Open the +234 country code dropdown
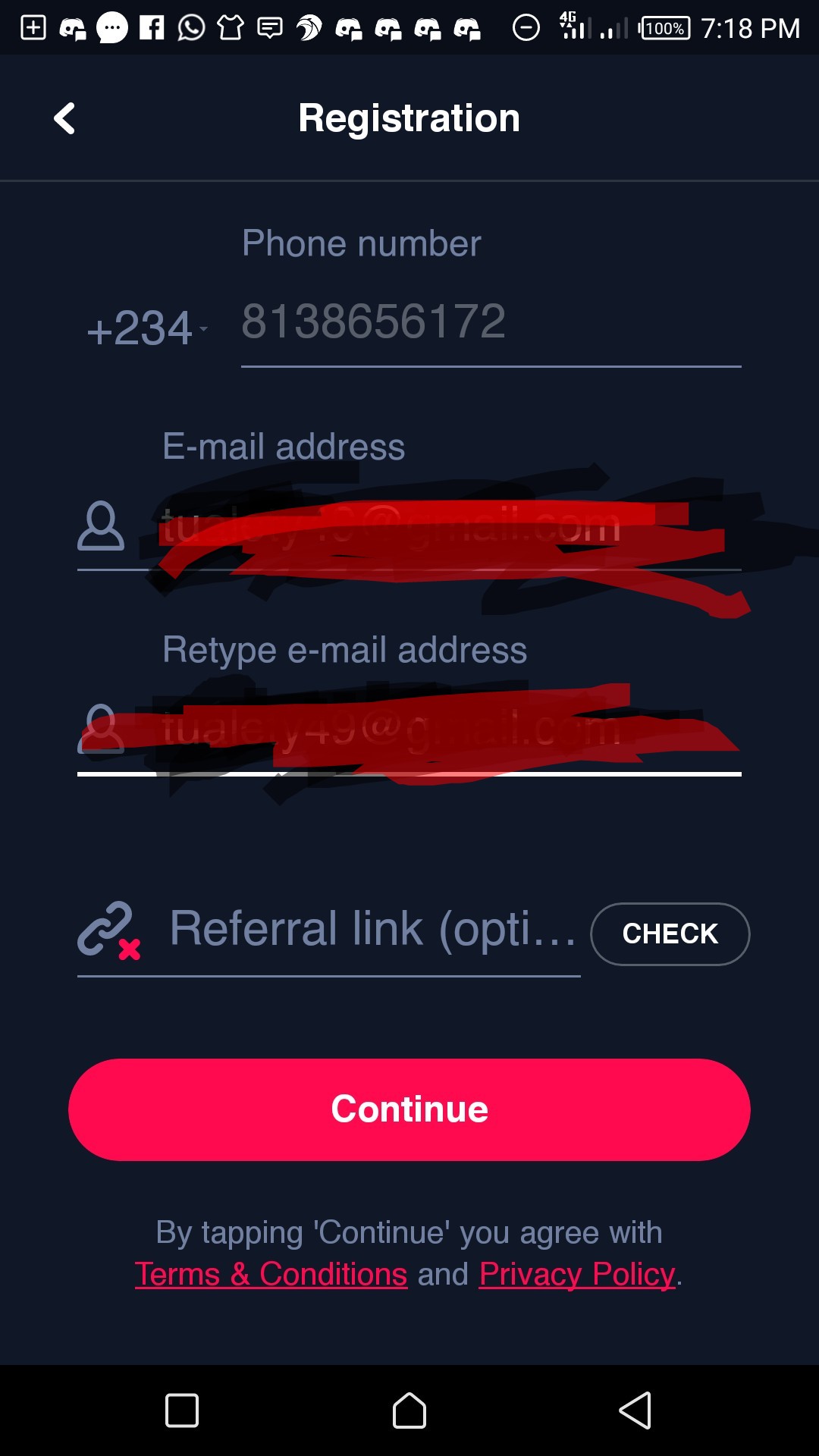Image resolution: width=819 pixels, height=1456 pixels. (146, 328)
